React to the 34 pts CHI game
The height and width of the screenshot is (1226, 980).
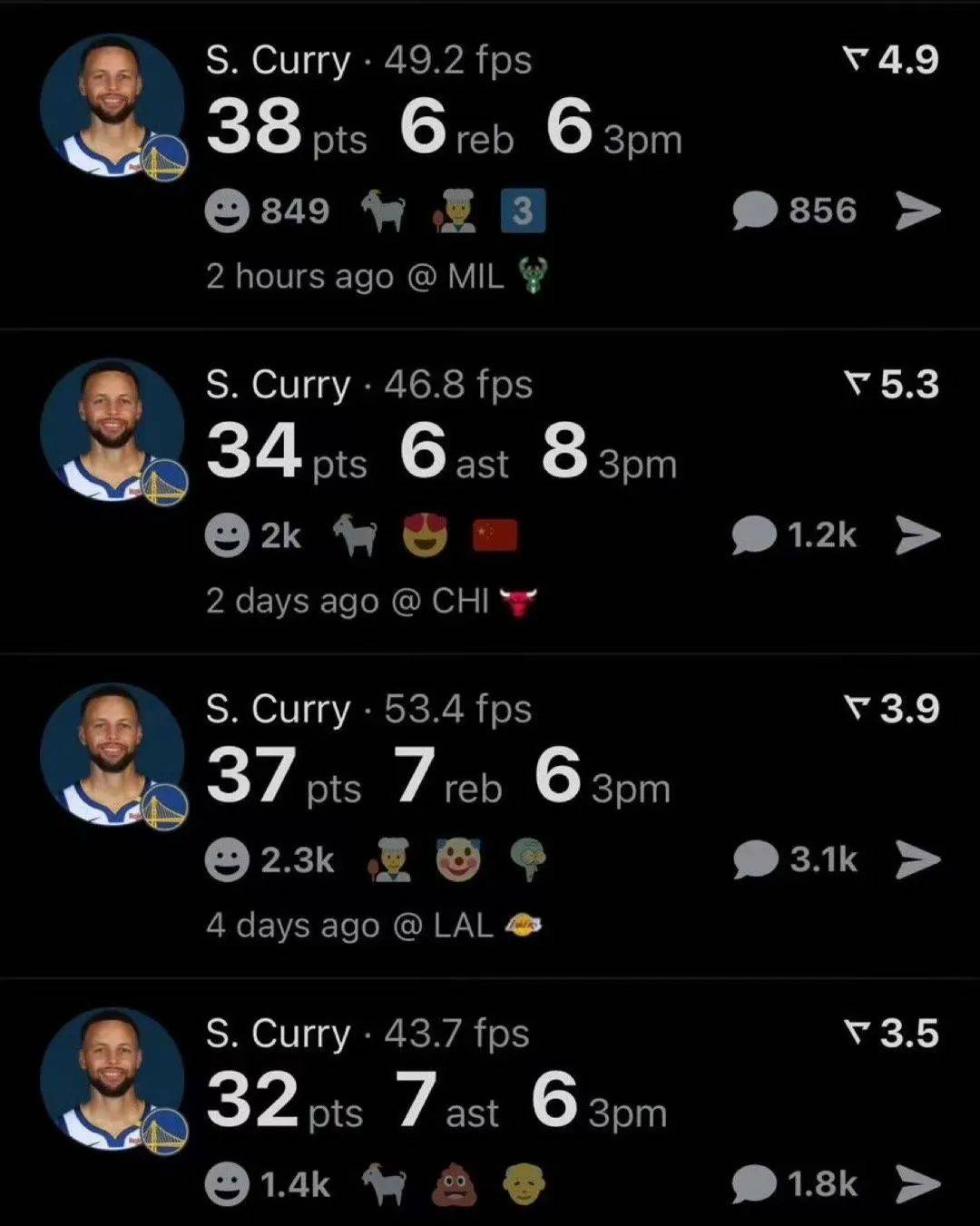pos(227,535)
